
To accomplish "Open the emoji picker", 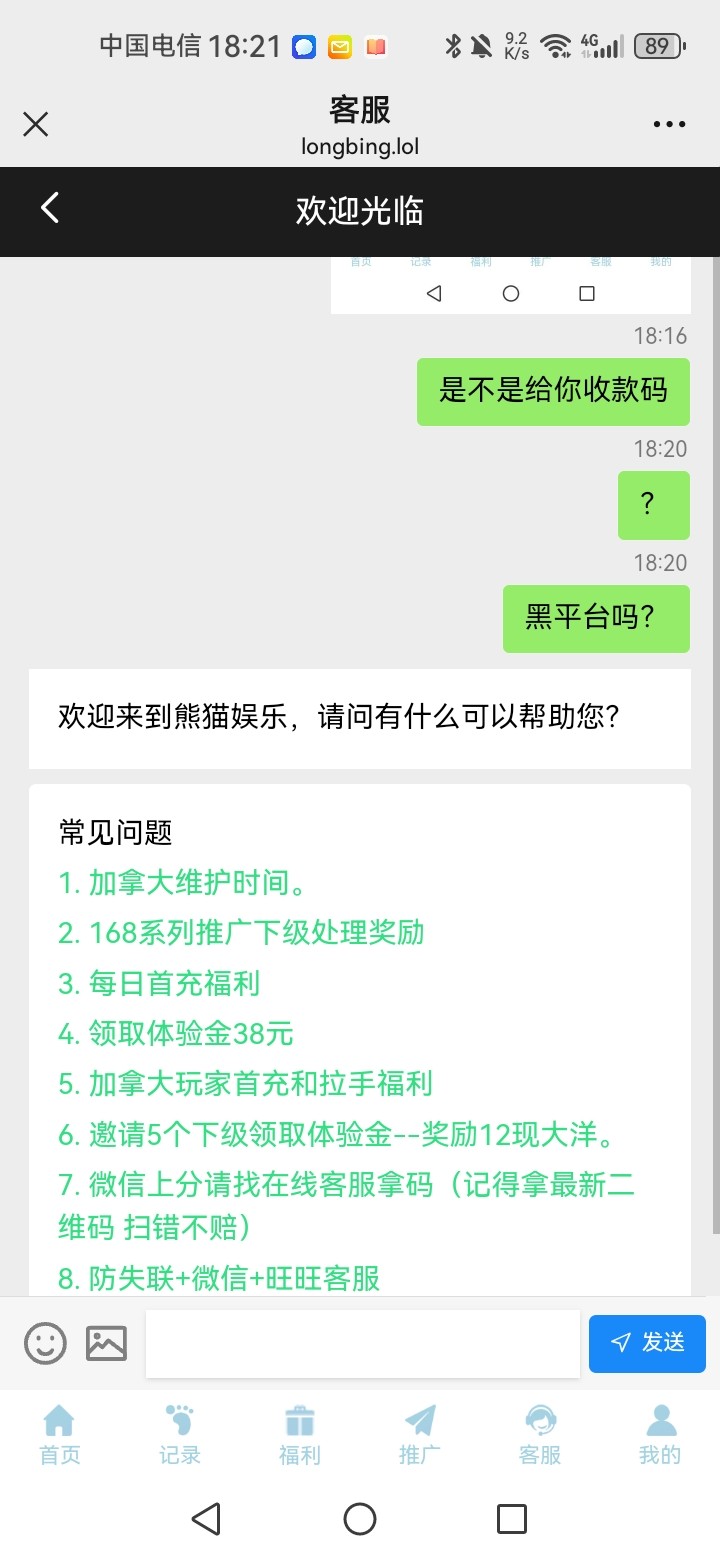I will click(45, 1343).
